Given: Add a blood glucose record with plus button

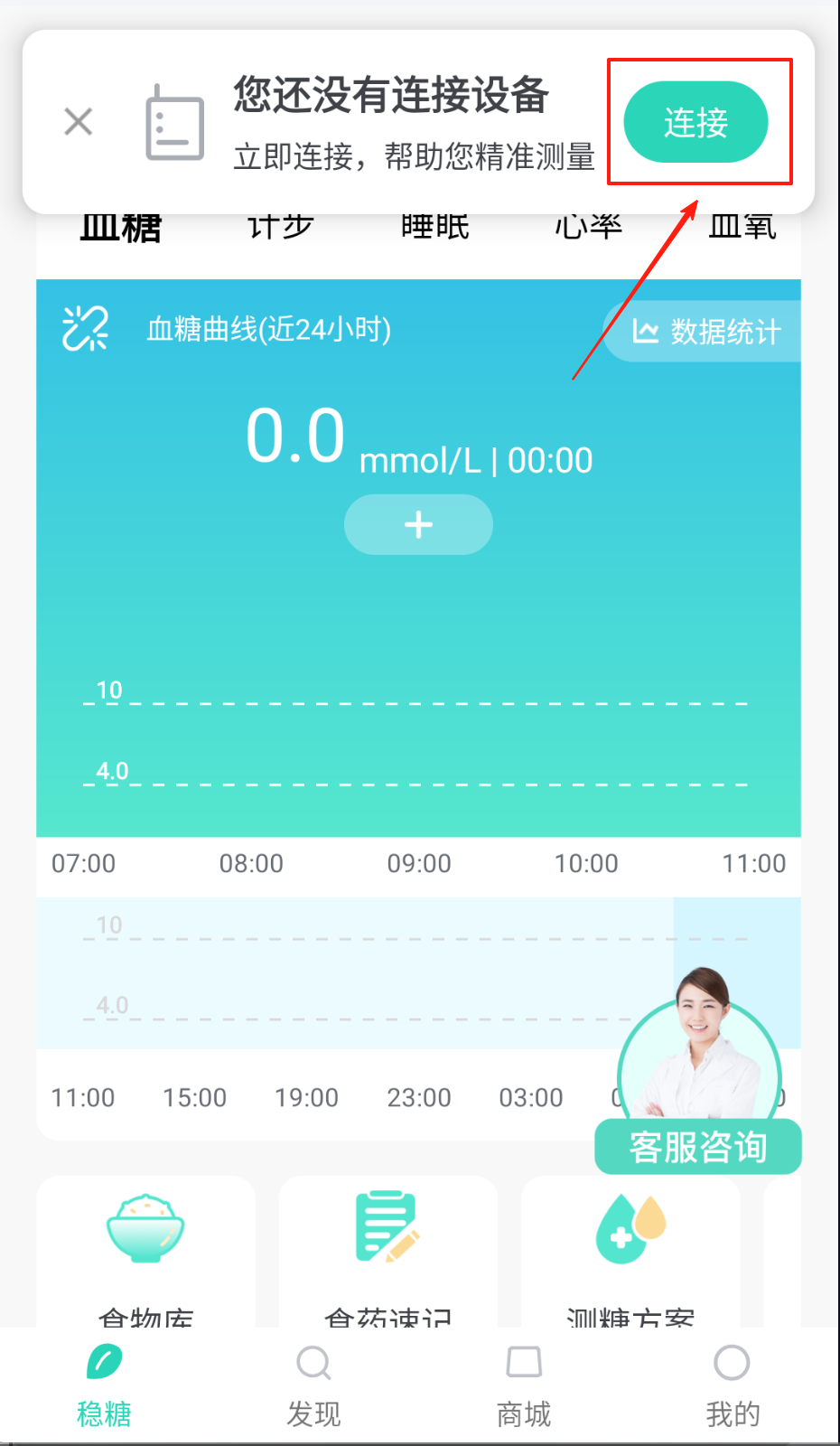Looking at the screenshot, I should coord(418,524).
